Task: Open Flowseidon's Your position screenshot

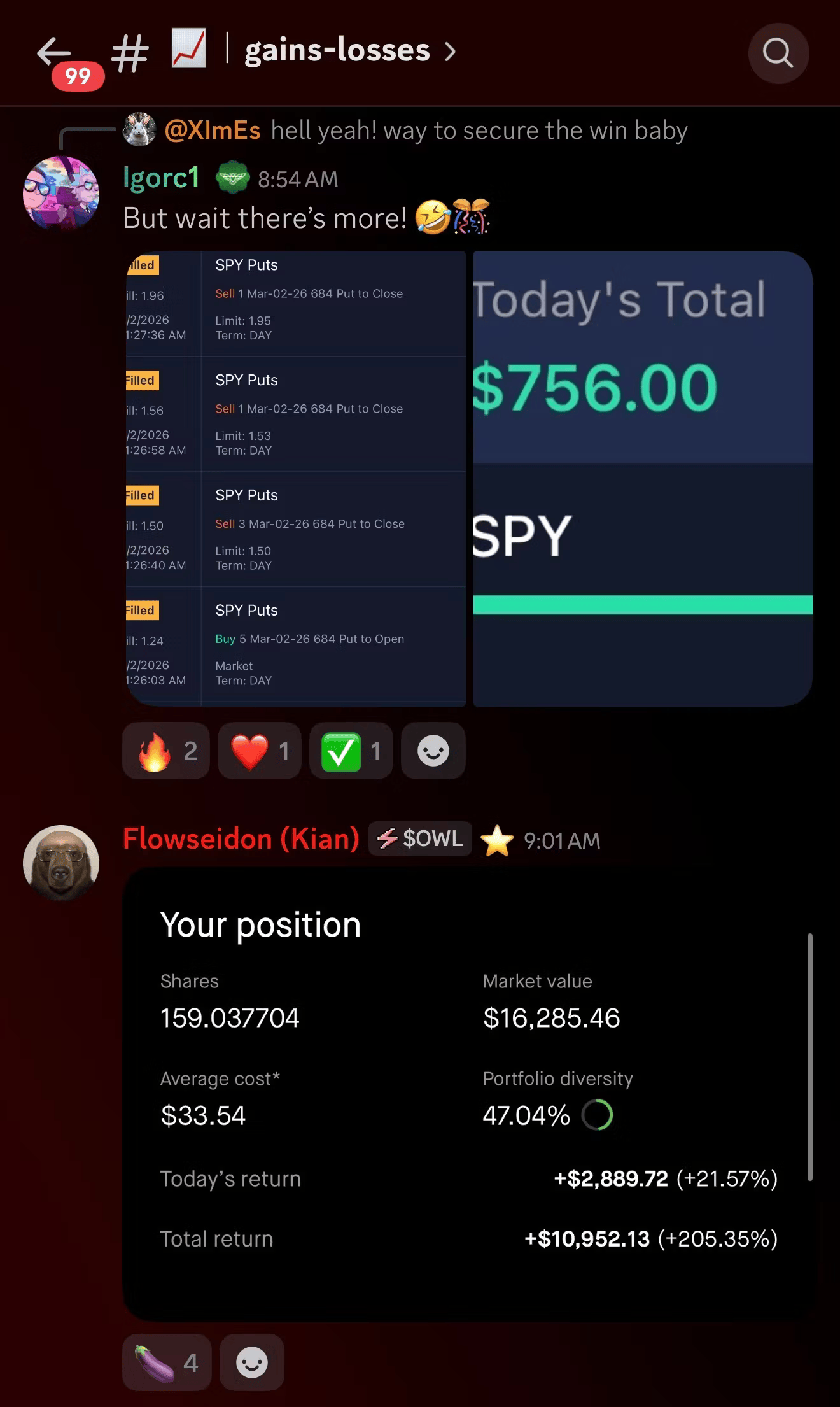Action: [x=468, y=1093]
